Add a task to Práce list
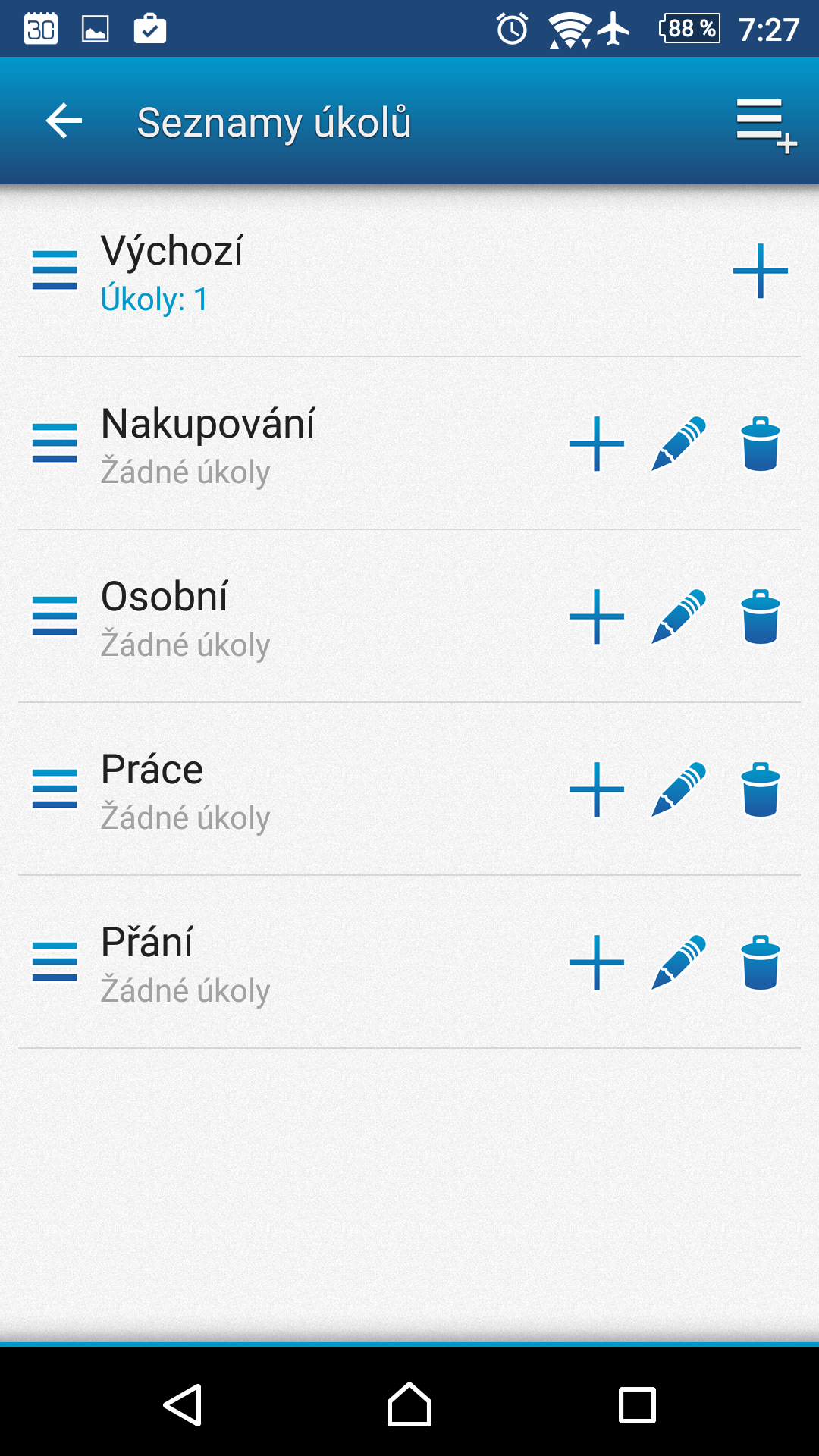The image size is (819, 1456). point(597,789)
